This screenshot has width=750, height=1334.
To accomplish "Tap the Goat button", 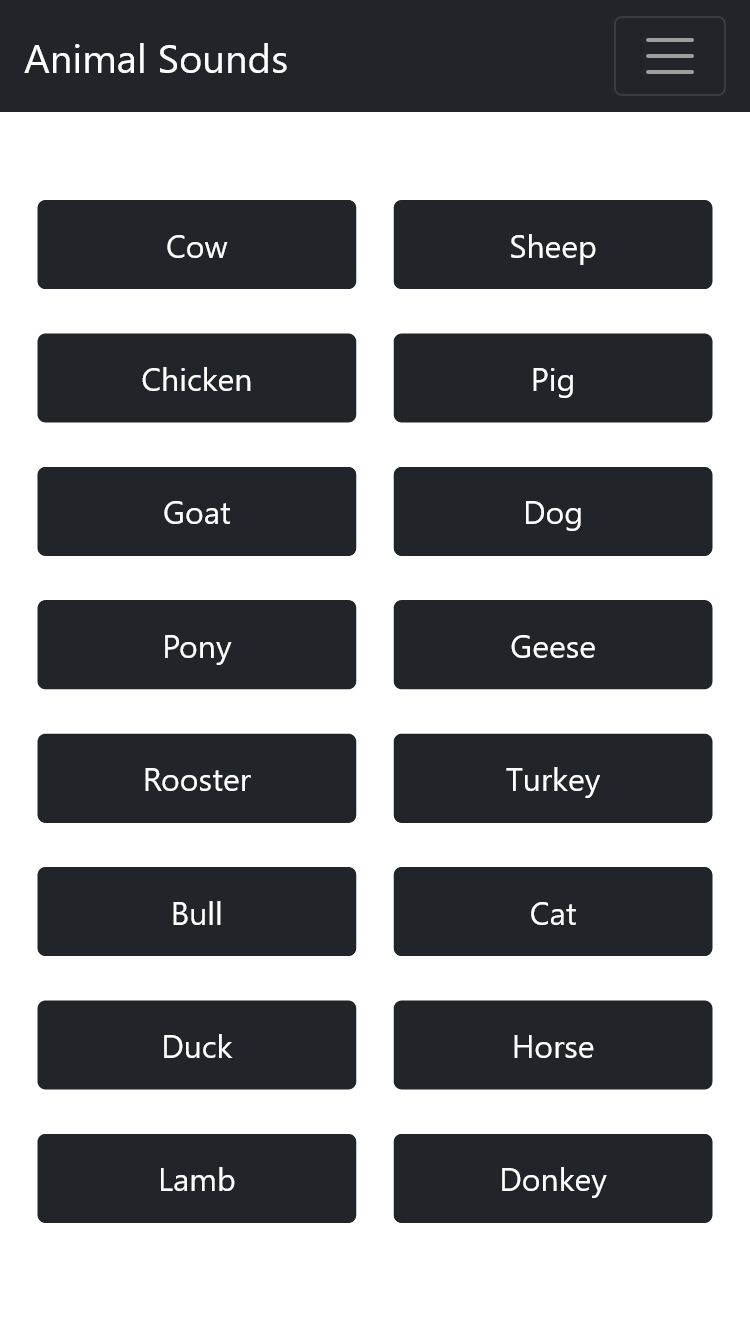I will [197, 511].
